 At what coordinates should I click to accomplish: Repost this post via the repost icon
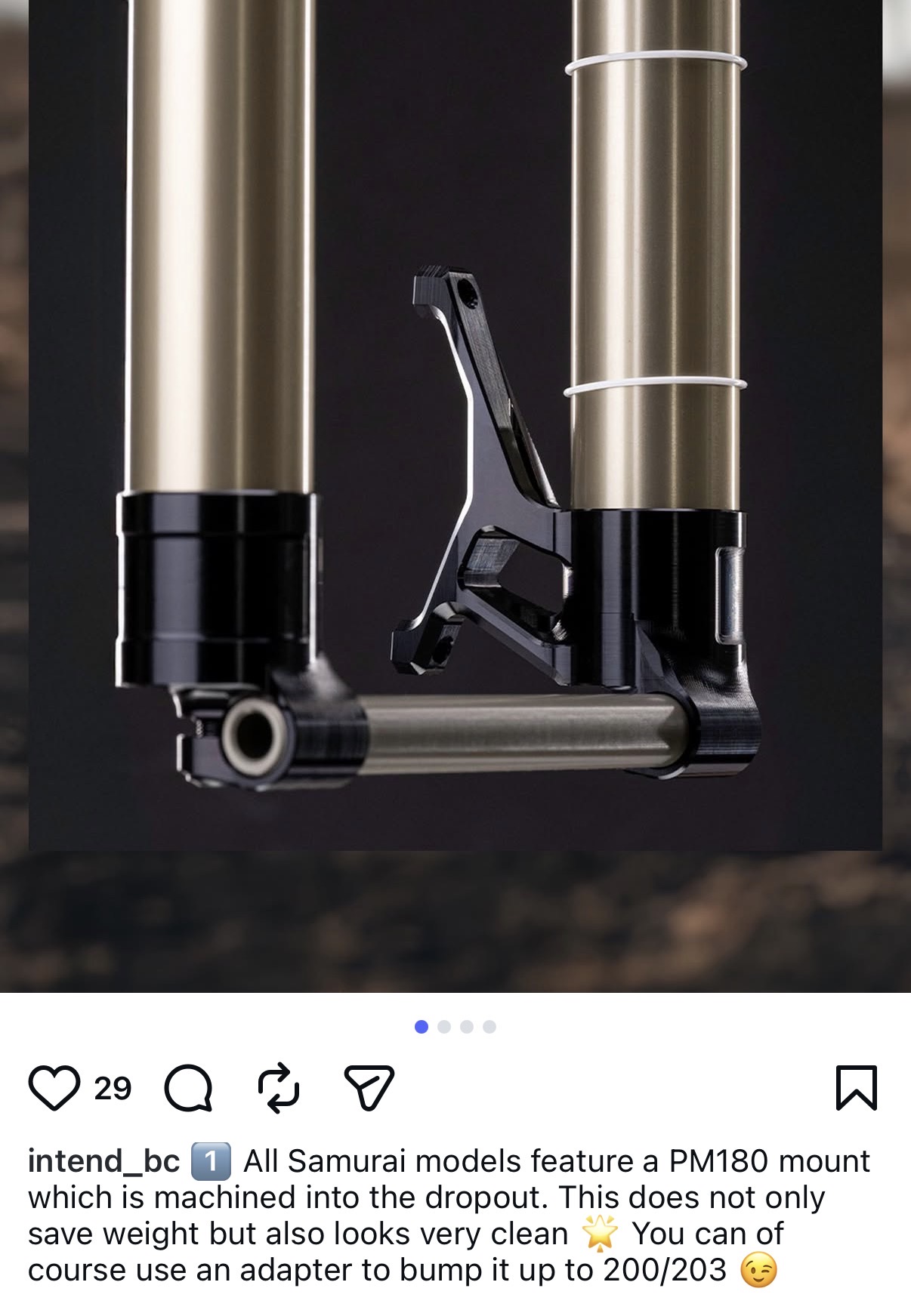coord(279,1088)
